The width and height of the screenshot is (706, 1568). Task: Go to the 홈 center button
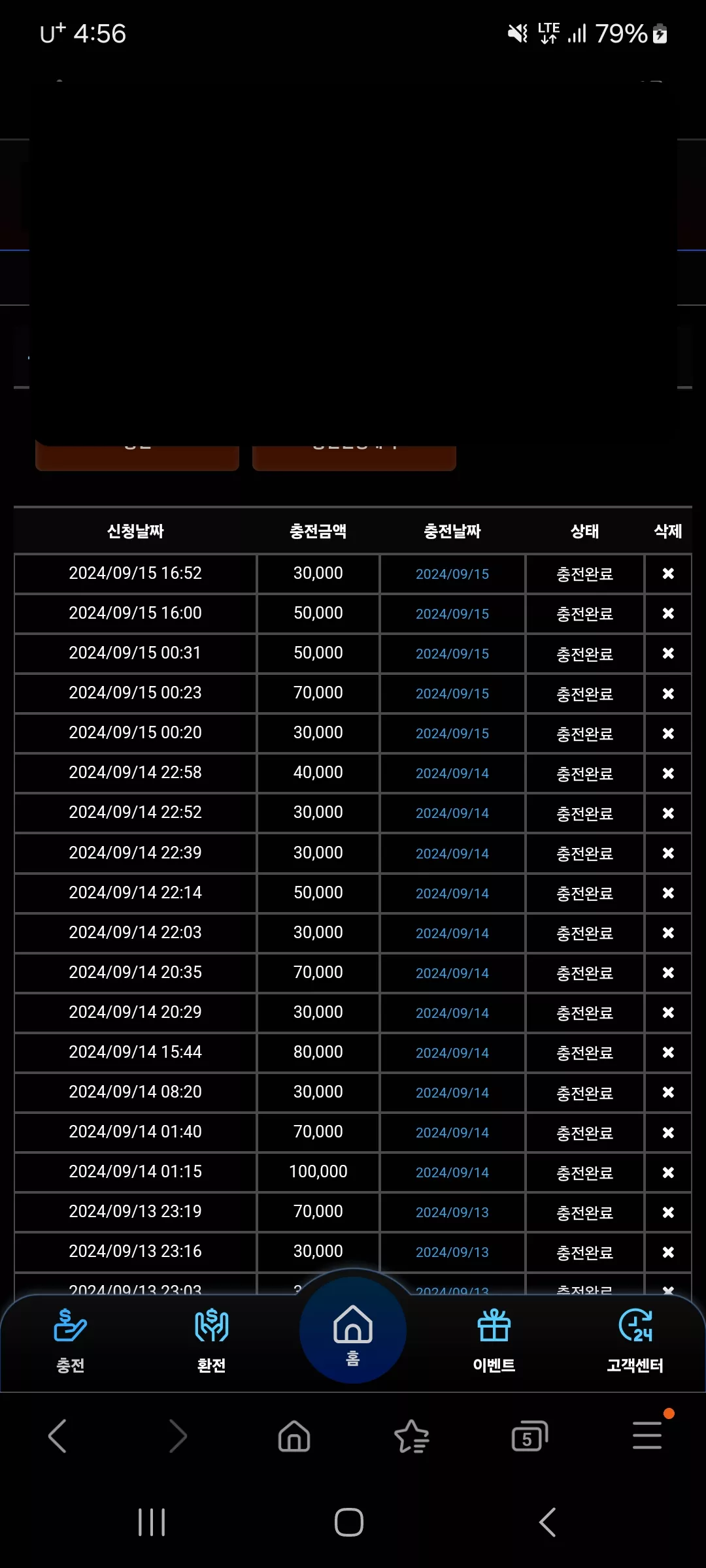tap(353, 1330)
